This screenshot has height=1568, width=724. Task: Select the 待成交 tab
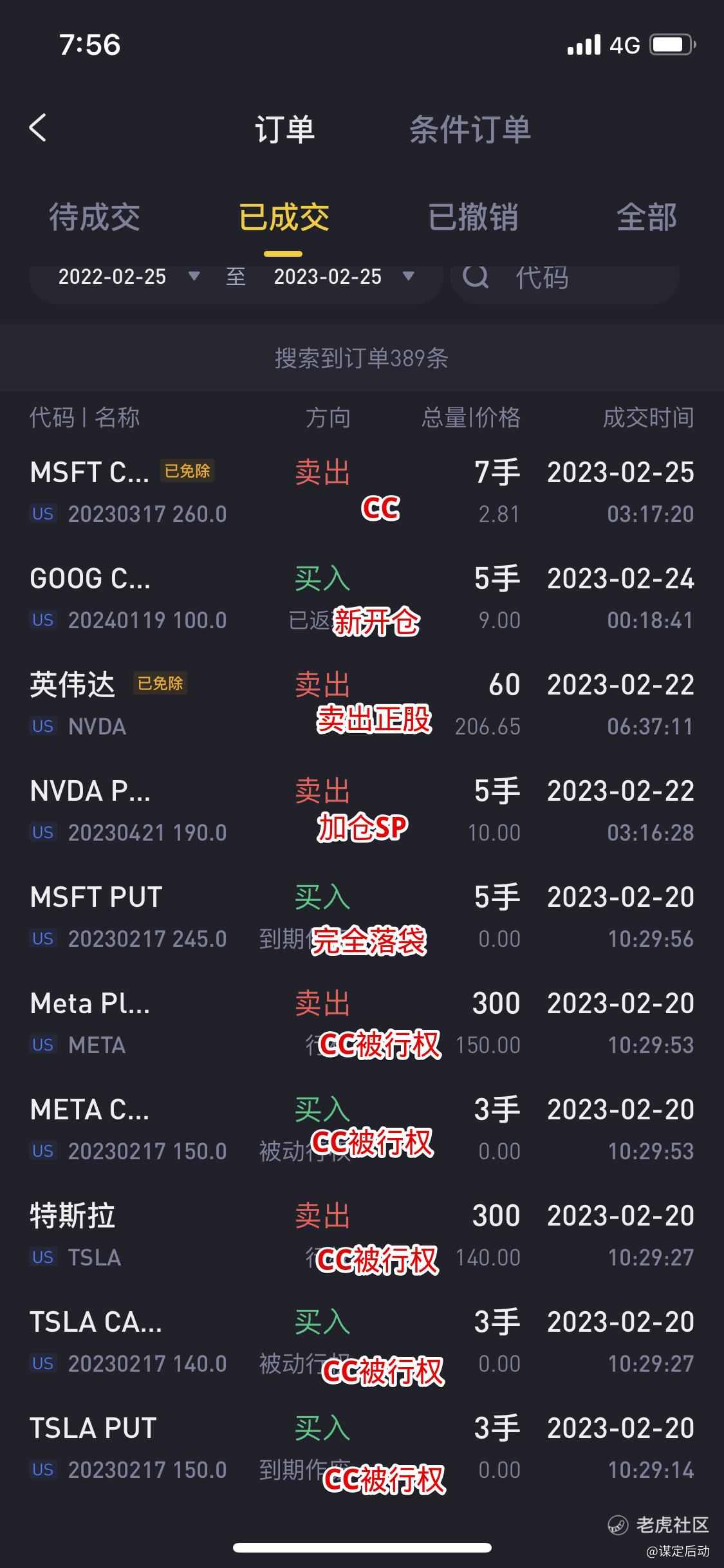(95, 217)
